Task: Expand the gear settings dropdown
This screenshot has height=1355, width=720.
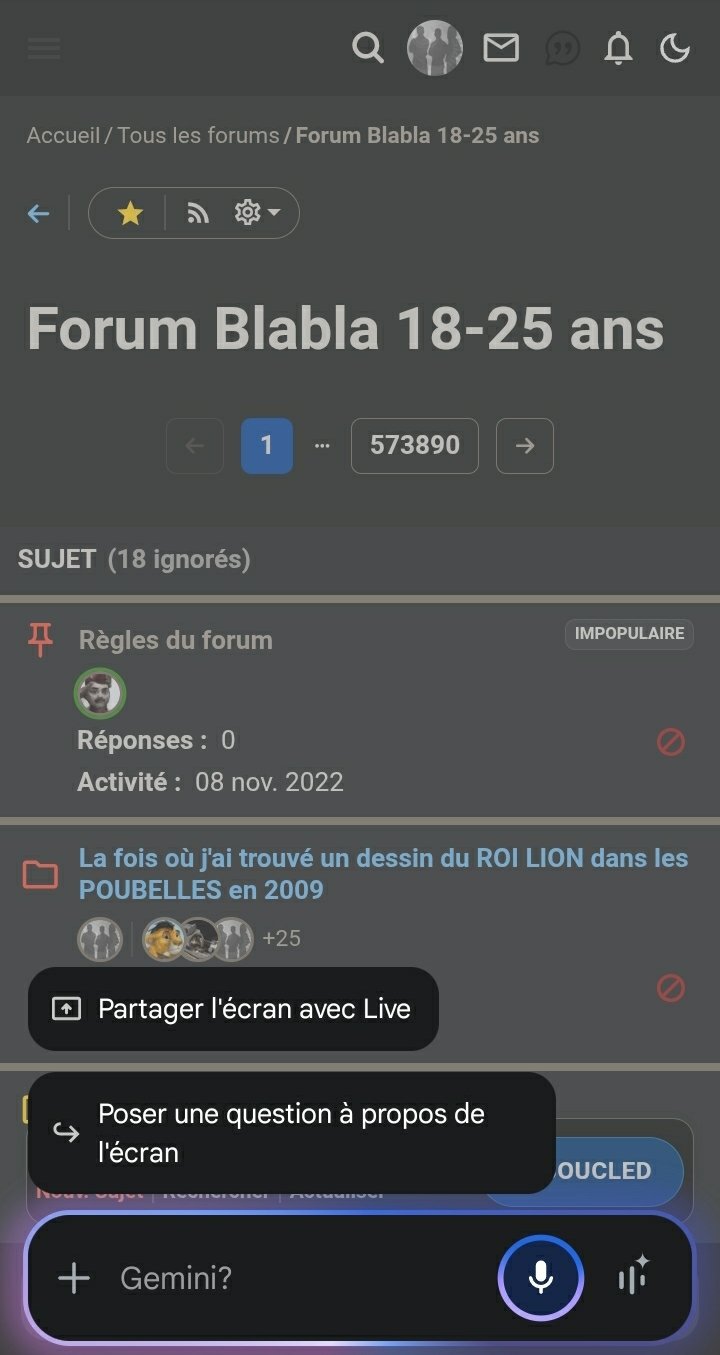Action: point(257,213)
